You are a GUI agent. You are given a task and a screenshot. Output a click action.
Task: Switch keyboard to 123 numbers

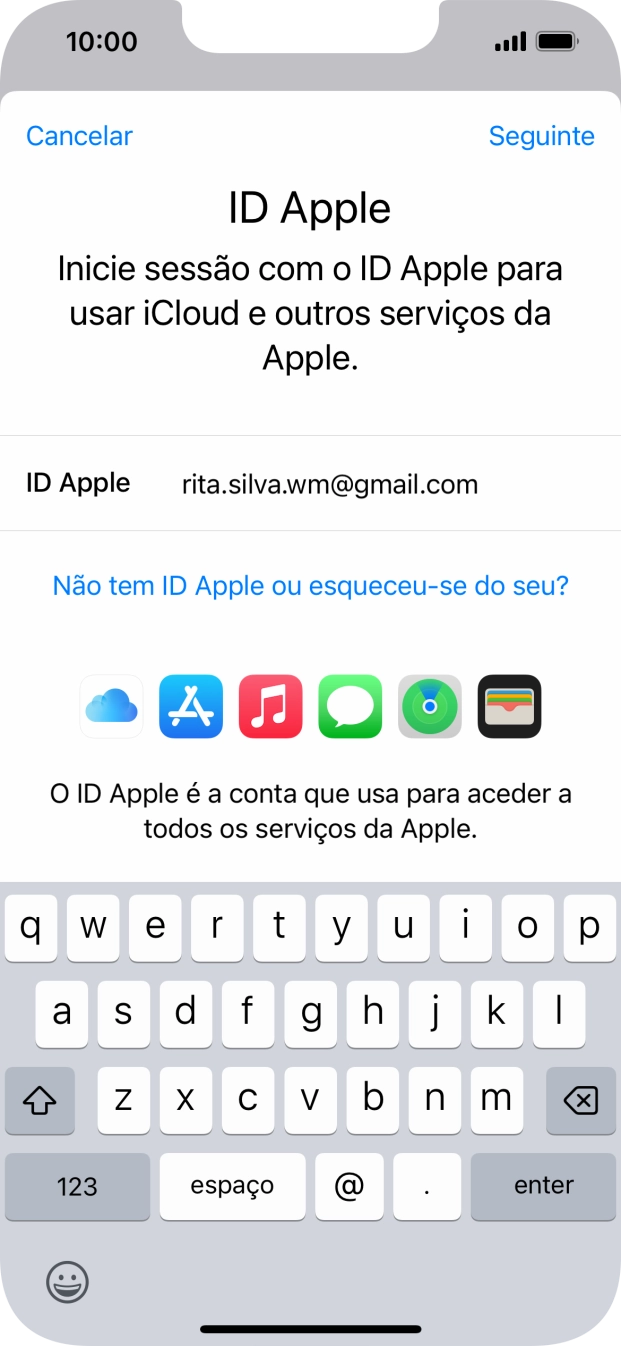pos(77,1186)
